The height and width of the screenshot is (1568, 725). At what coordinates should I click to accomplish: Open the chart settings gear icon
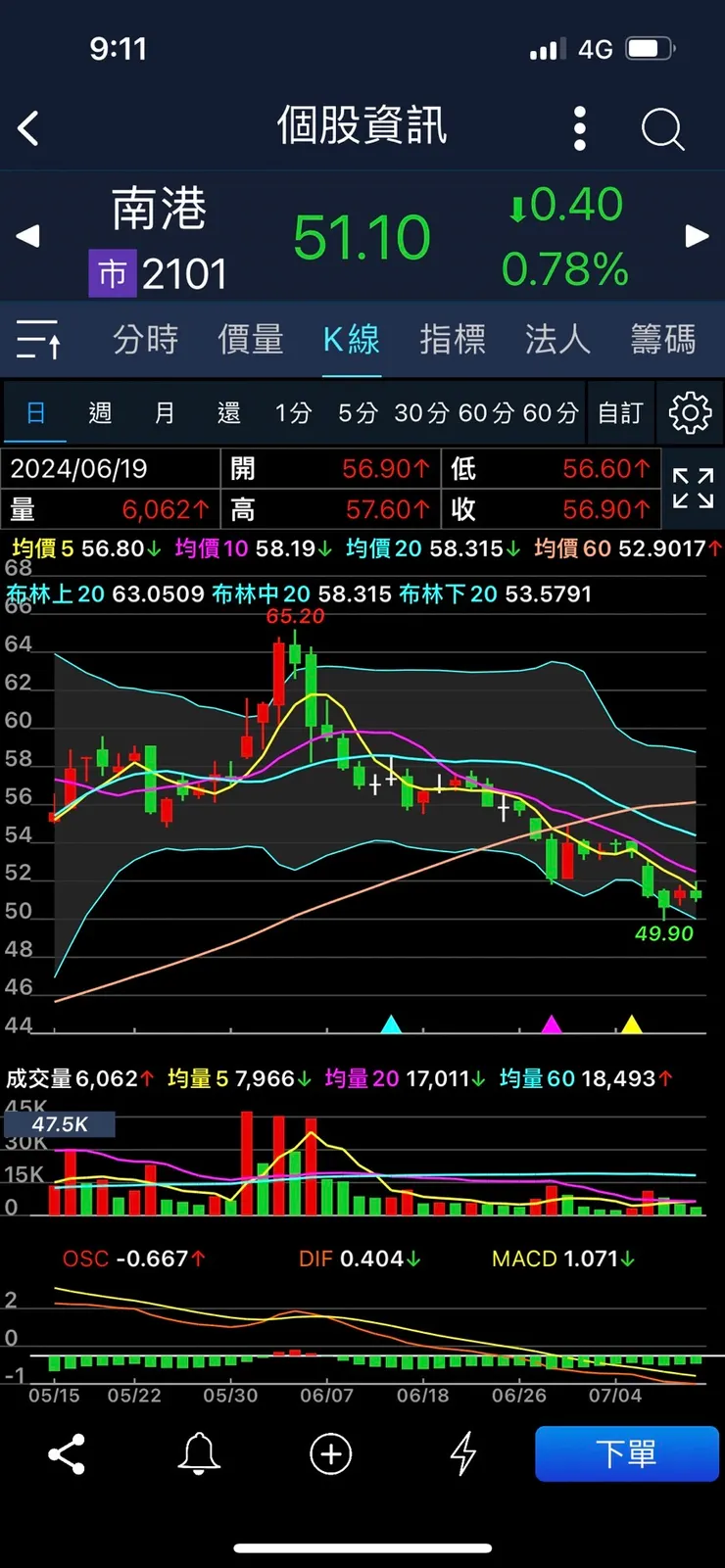[x=690, y=412]
